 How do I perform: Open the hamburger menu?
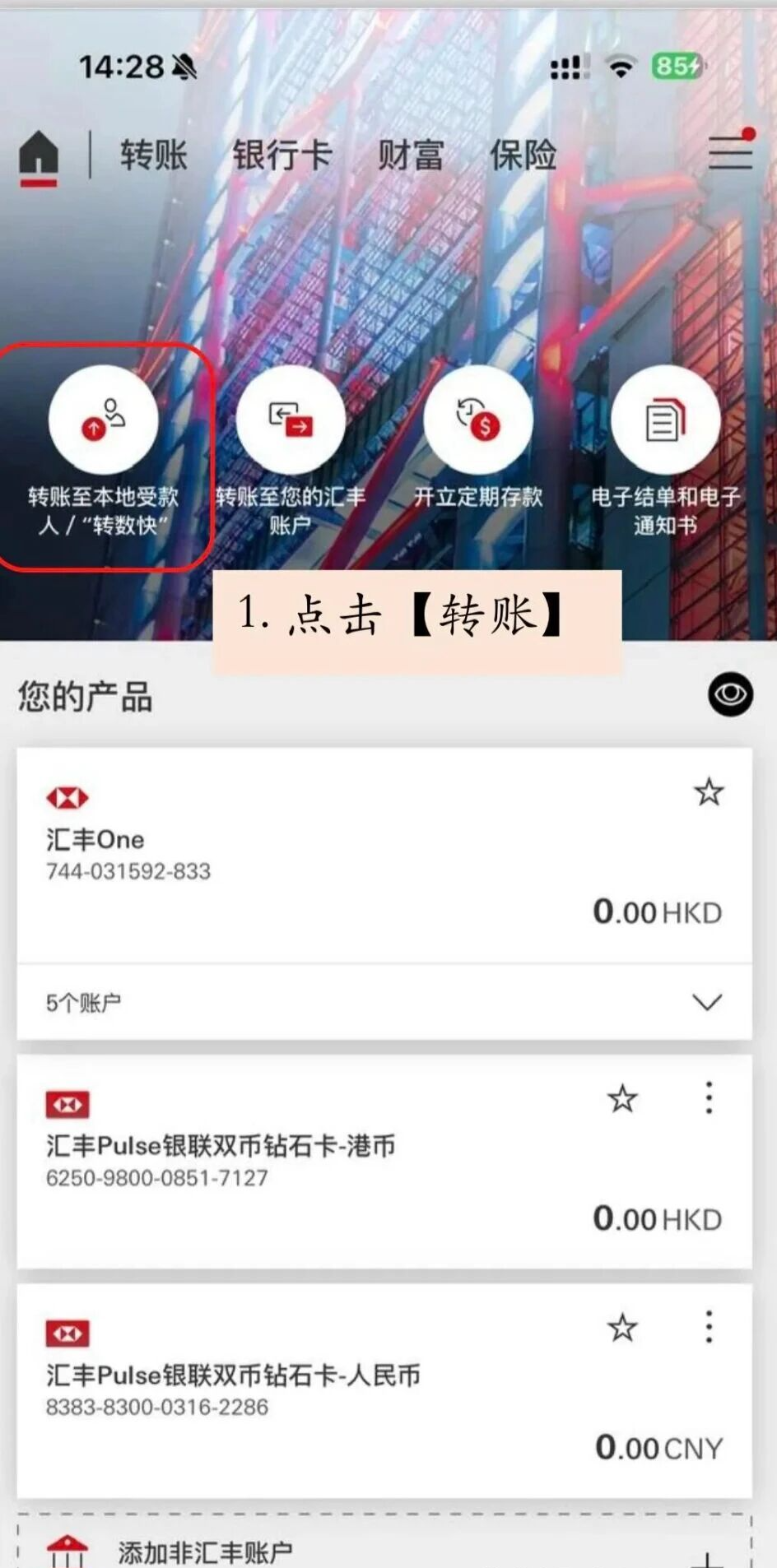coord(730,152)
